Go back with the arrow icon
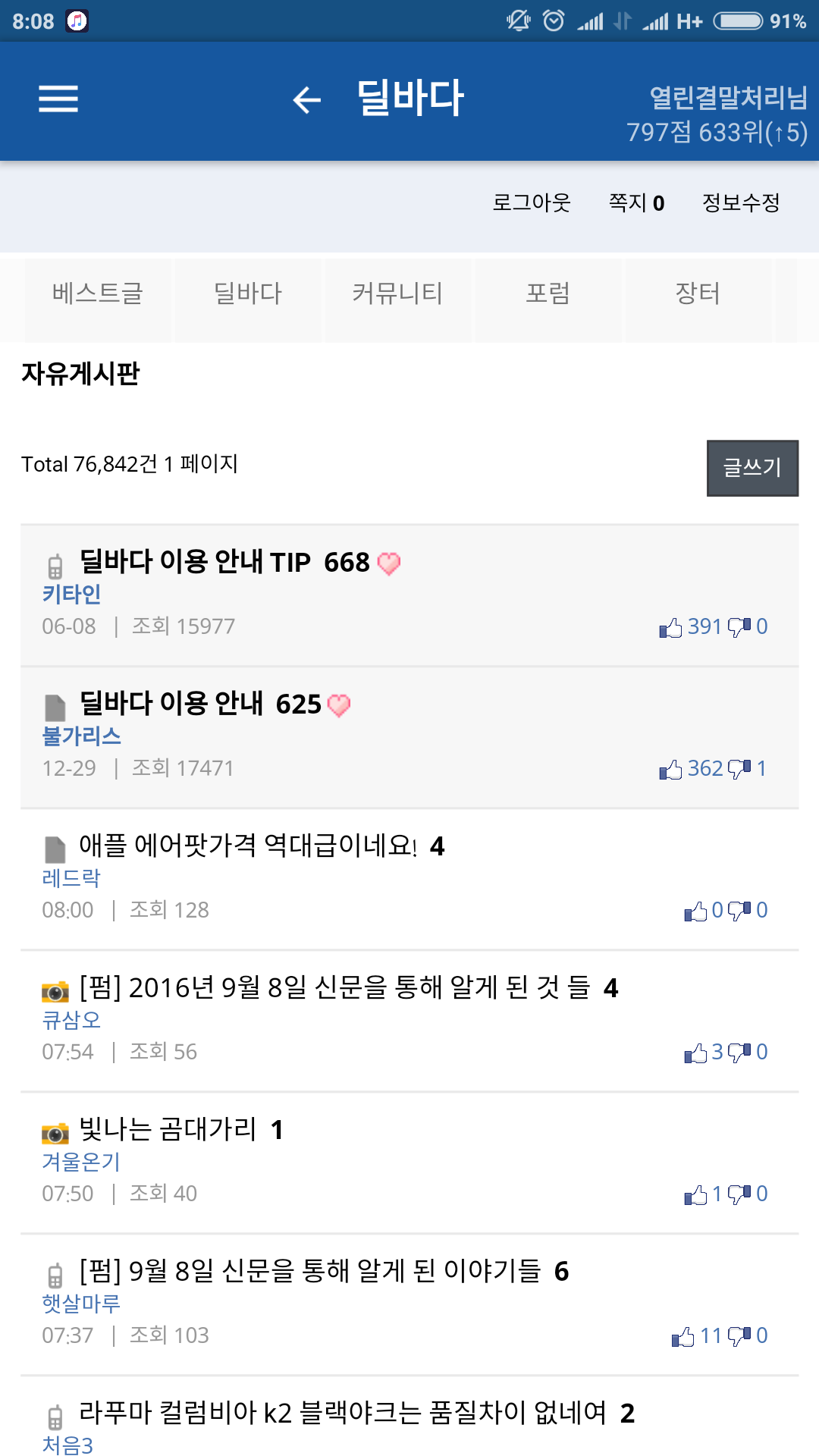 point(306,99)
